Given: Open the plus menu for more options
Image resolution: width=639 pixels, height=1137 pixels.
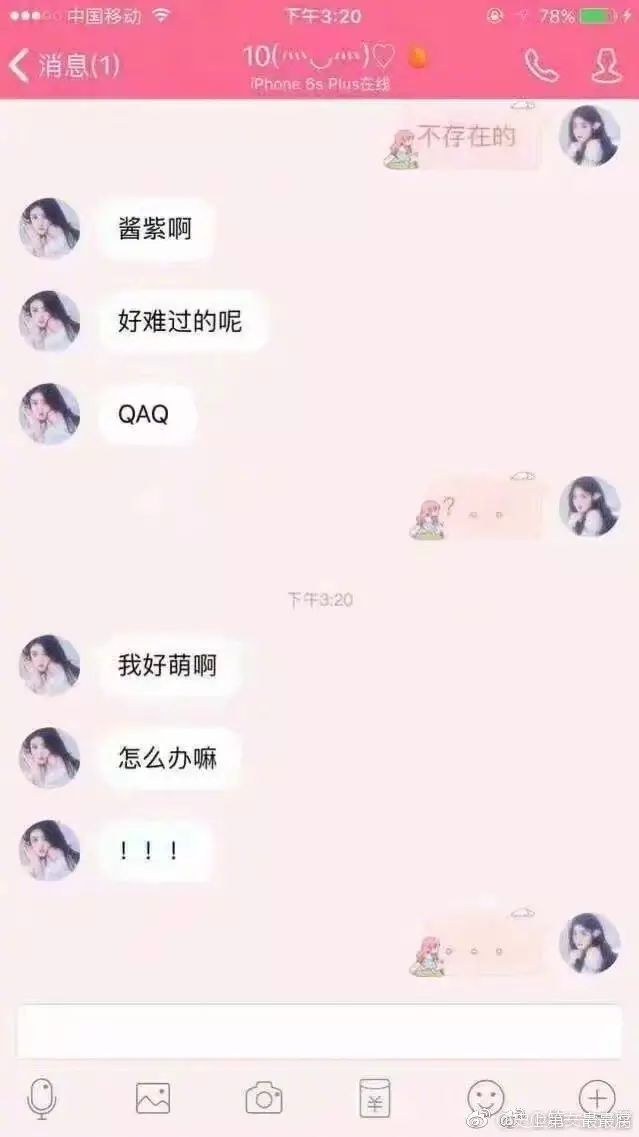Looking at the screenshot, I should [597, 1098].
